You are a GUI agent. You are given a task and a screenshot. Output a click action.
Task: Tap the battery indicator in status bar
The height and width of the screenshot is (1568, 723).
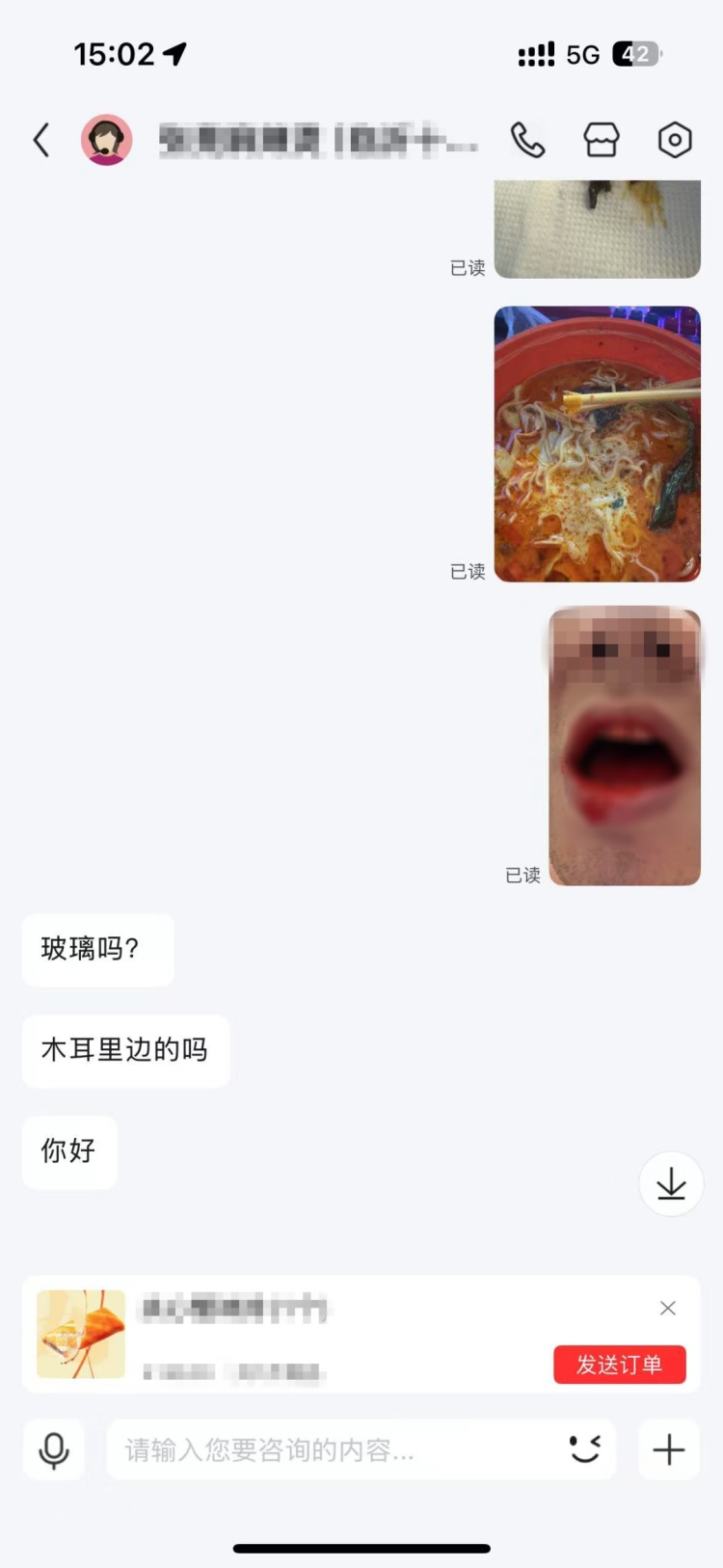[x=636, y=54]
